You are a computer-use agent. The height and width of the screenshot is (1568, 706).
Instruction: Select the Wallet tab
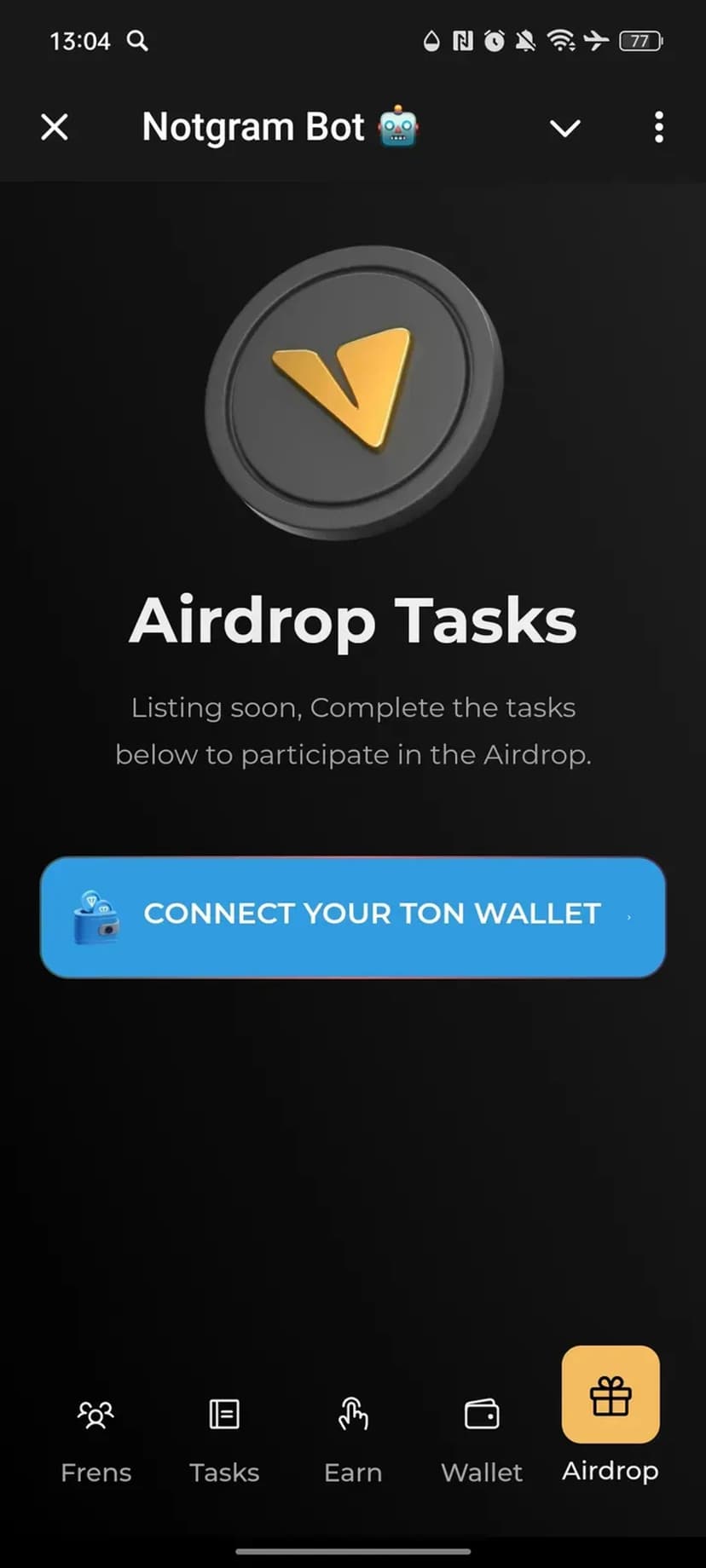pyautogui.click(x=482, y=1438)
